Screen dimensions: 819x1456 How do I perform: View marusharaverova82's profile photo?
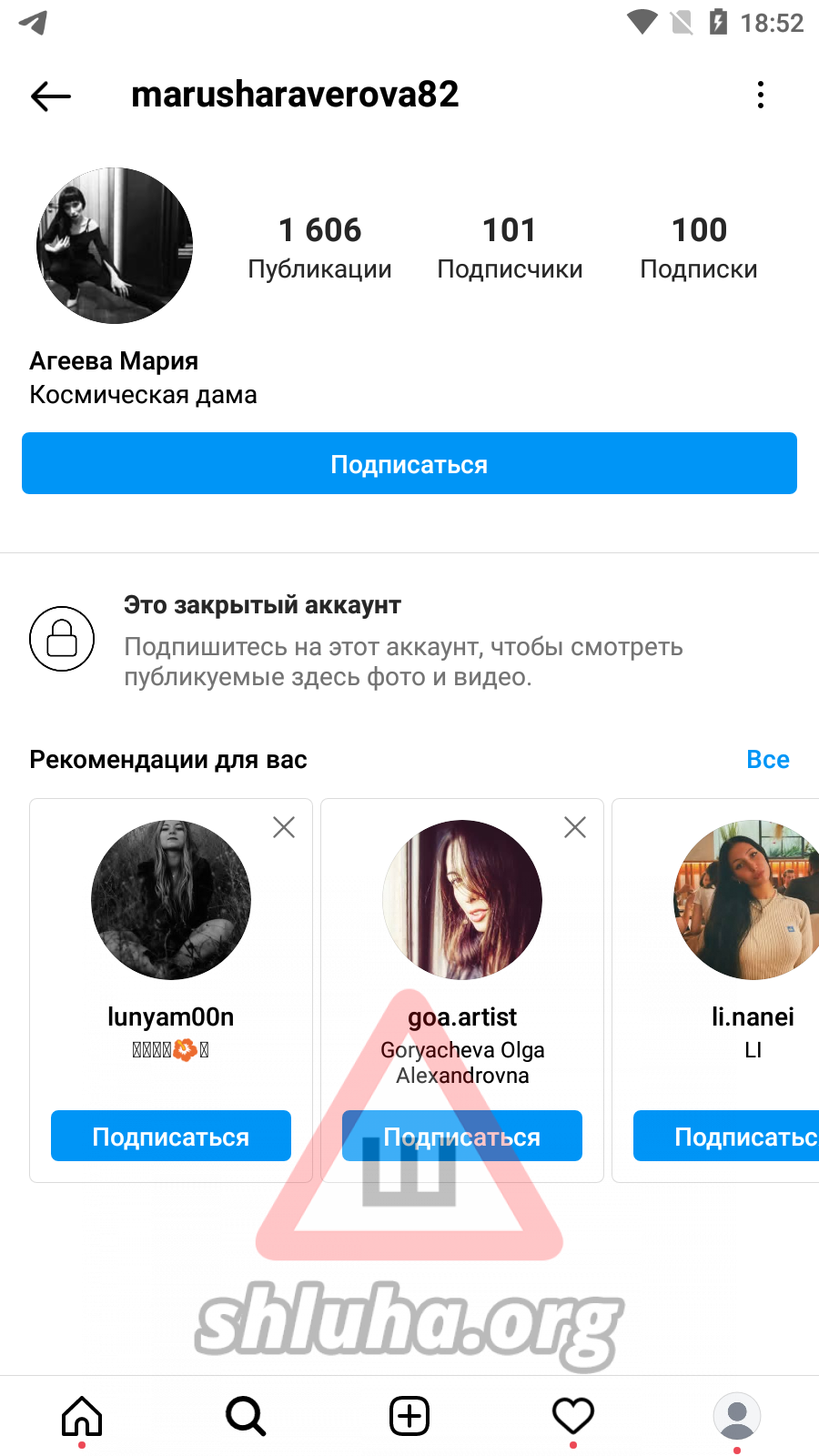115,246
